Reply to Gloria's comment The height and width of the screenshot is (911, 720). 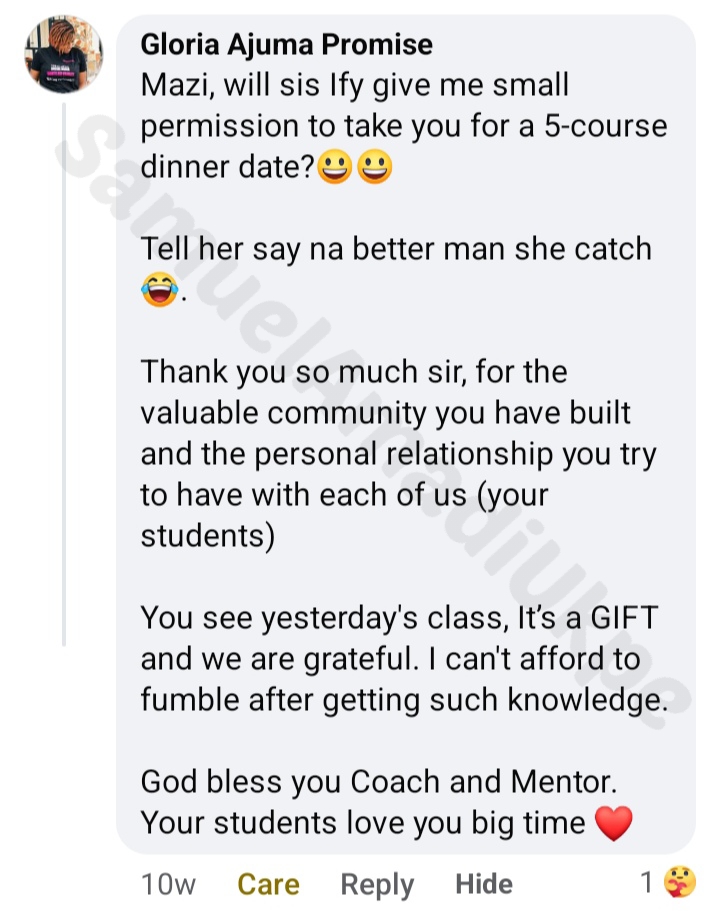[376, 884]
